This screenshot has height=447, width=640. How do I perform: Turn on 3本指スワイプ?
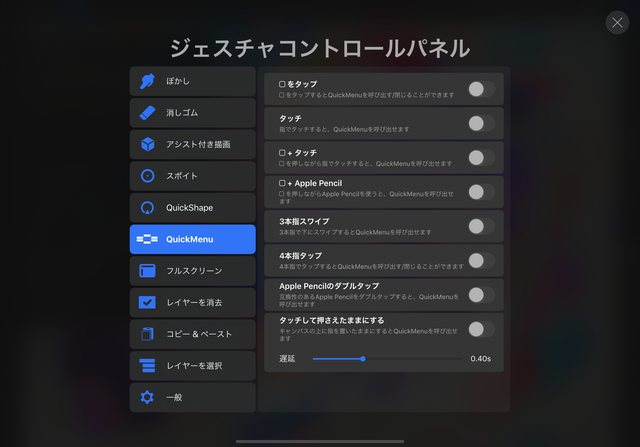[x=481, y=226]
